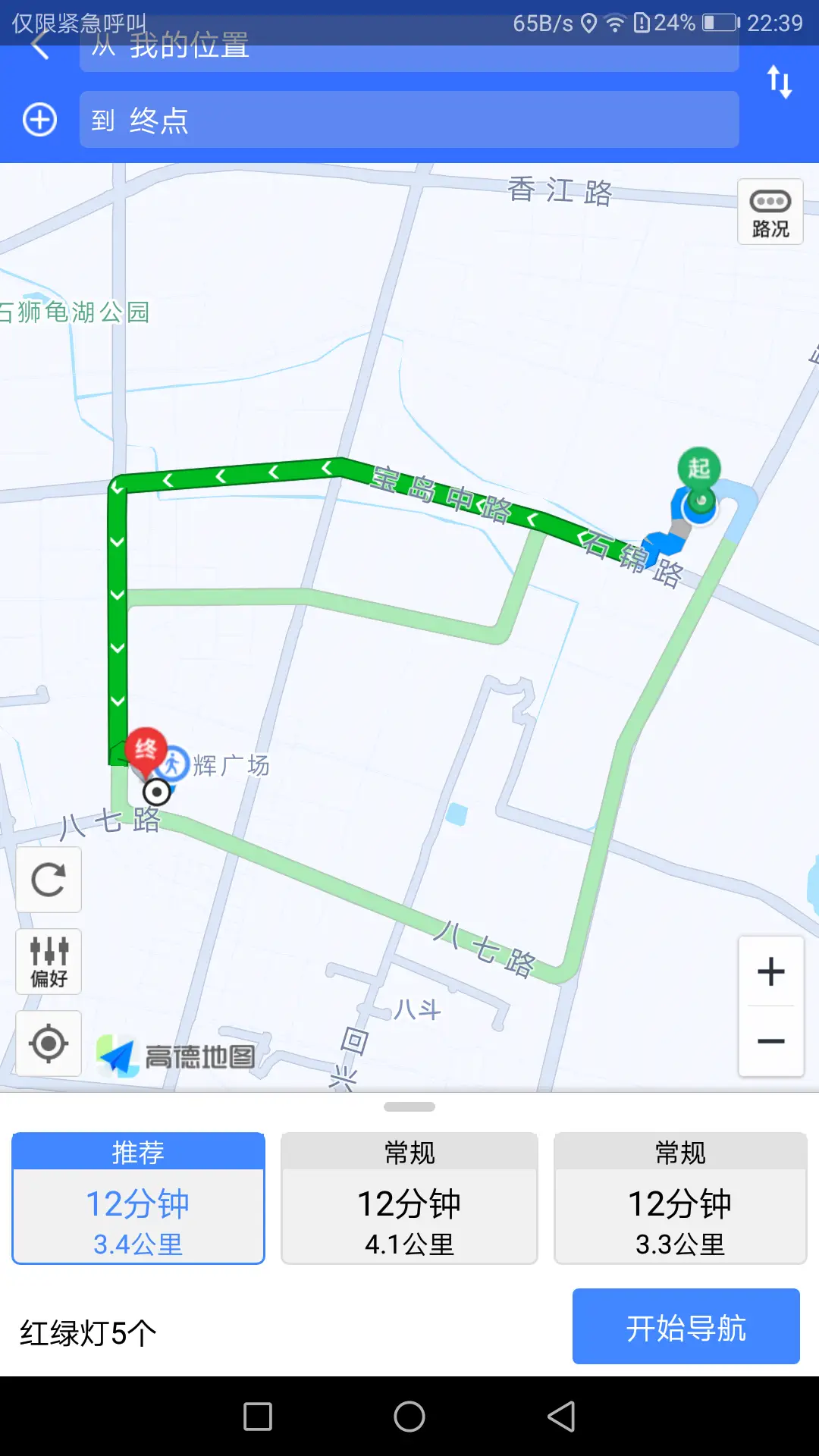Select the 常规 4.1公里 route
Screen dimensions: 819x1456
click(x=409, y=1199)
